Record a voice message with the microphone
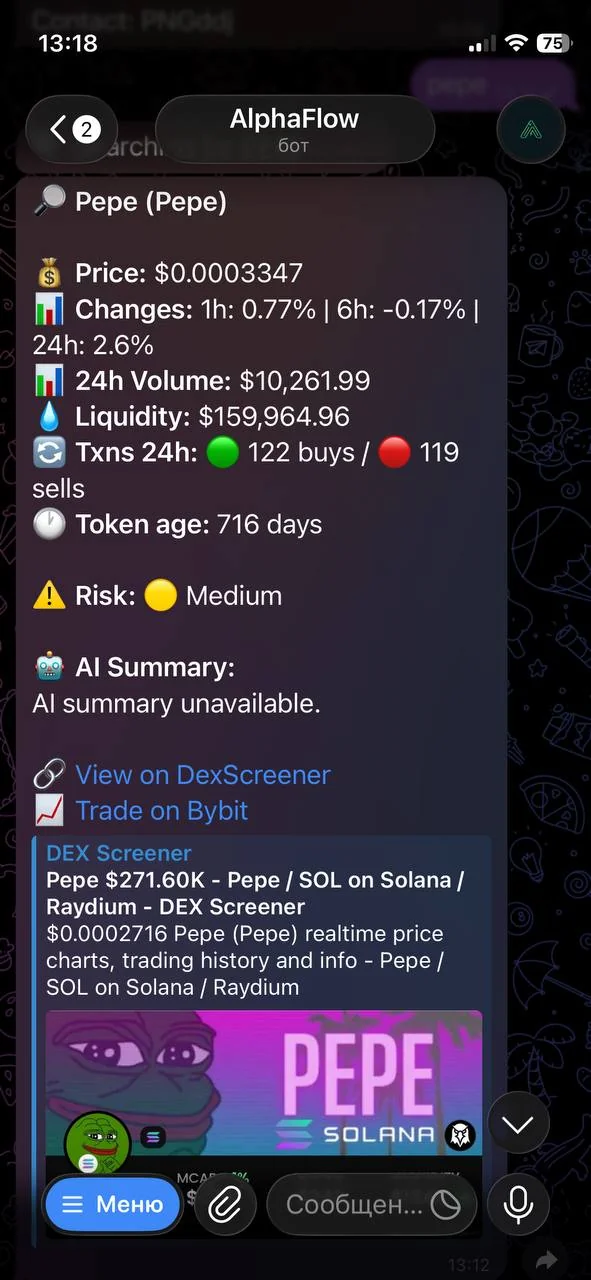Screen dimensions: 591x1280 pos(518,1205)
